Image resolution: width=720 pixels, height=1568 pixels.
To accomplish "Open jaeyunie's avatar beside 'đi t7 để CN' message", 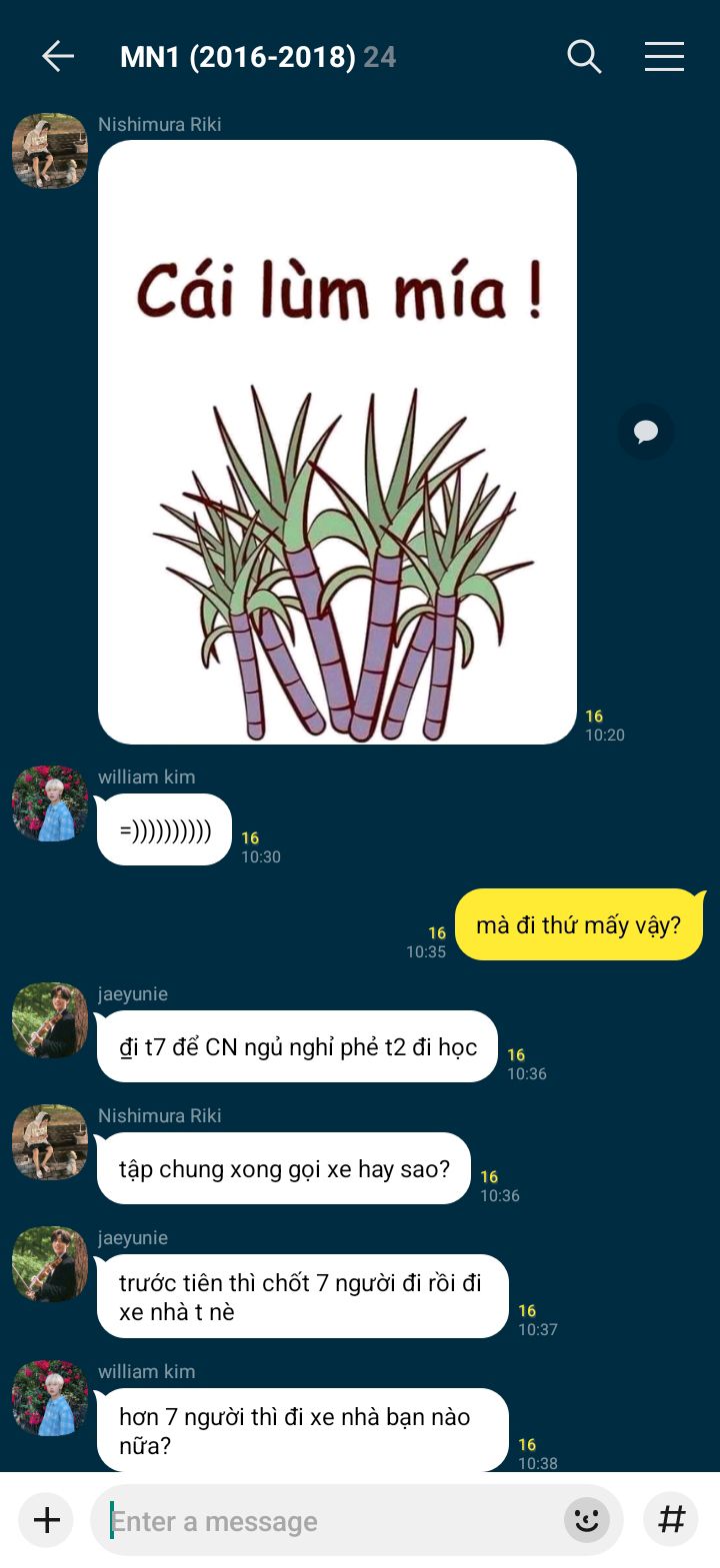I will (50, 1020).
